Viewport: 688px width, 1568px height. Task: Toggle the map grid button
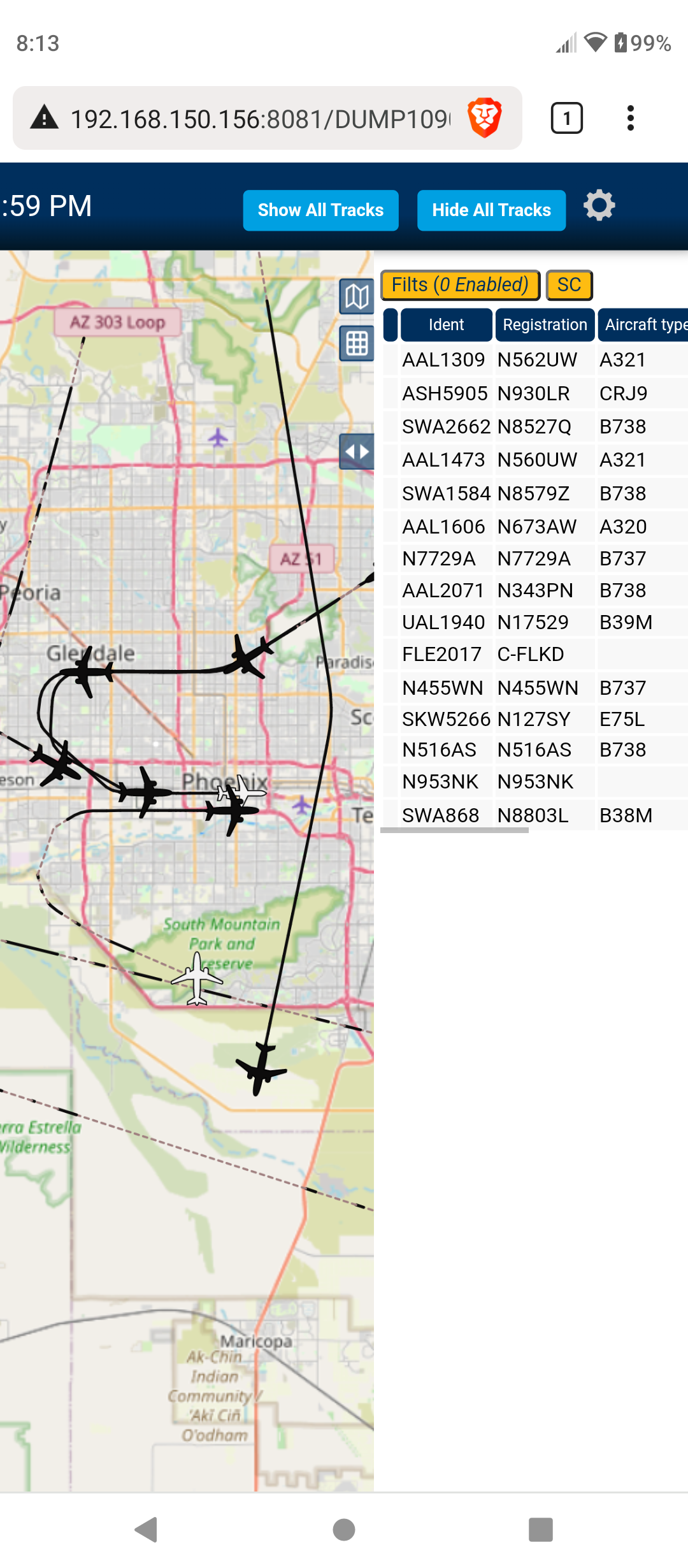[x=356, y=344]
